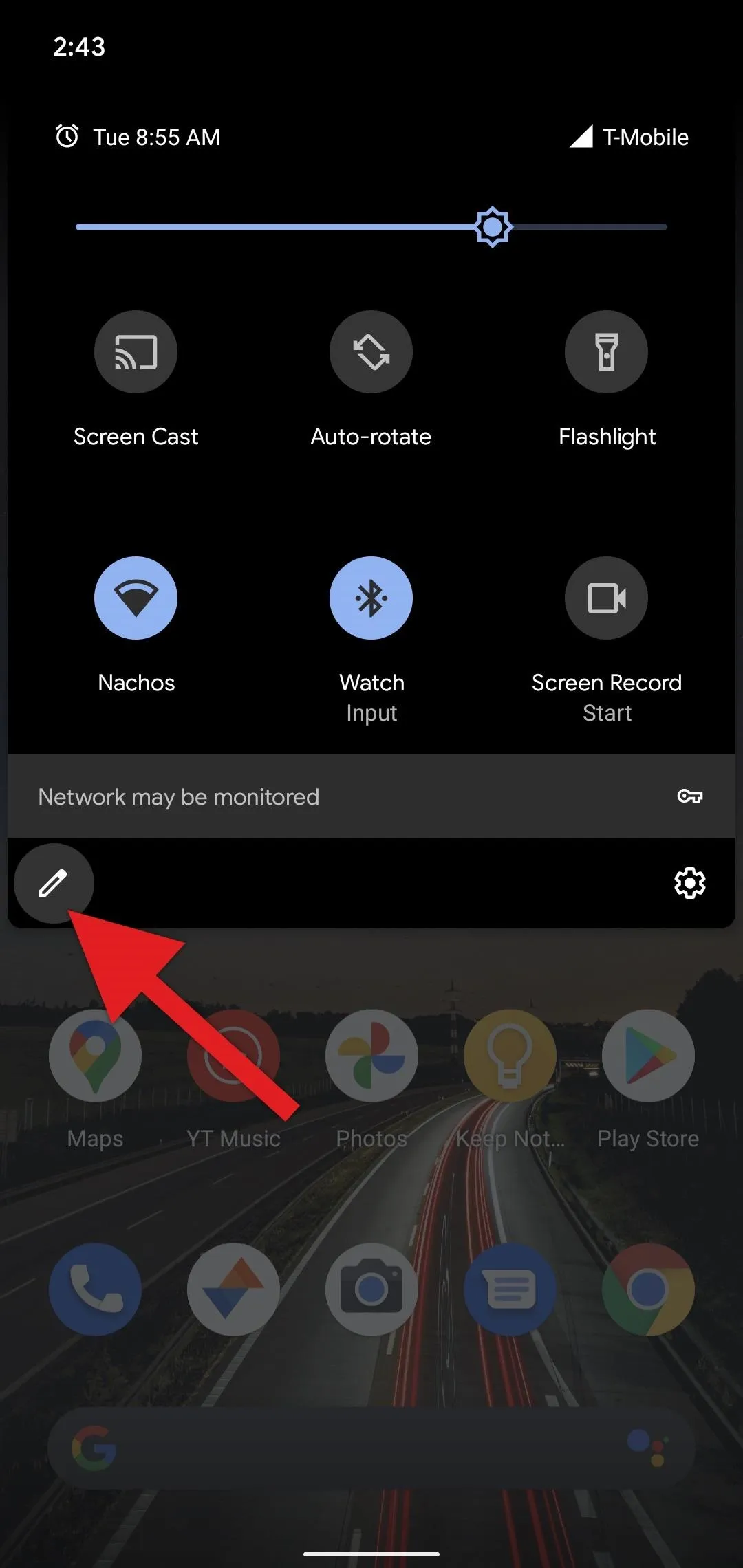The height and width of the screenshot is (1568, 743).
Task: Open the Tue 8:55 AM alarm
Action: [138, 137]
